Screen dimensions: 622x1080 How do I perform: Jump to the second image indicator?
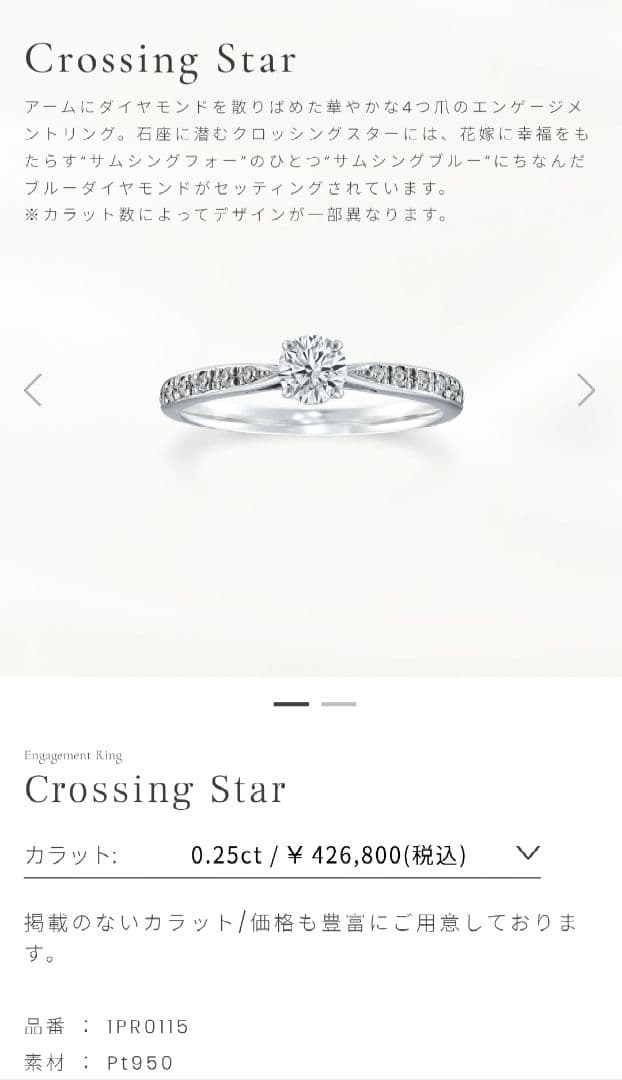[339, 704]
